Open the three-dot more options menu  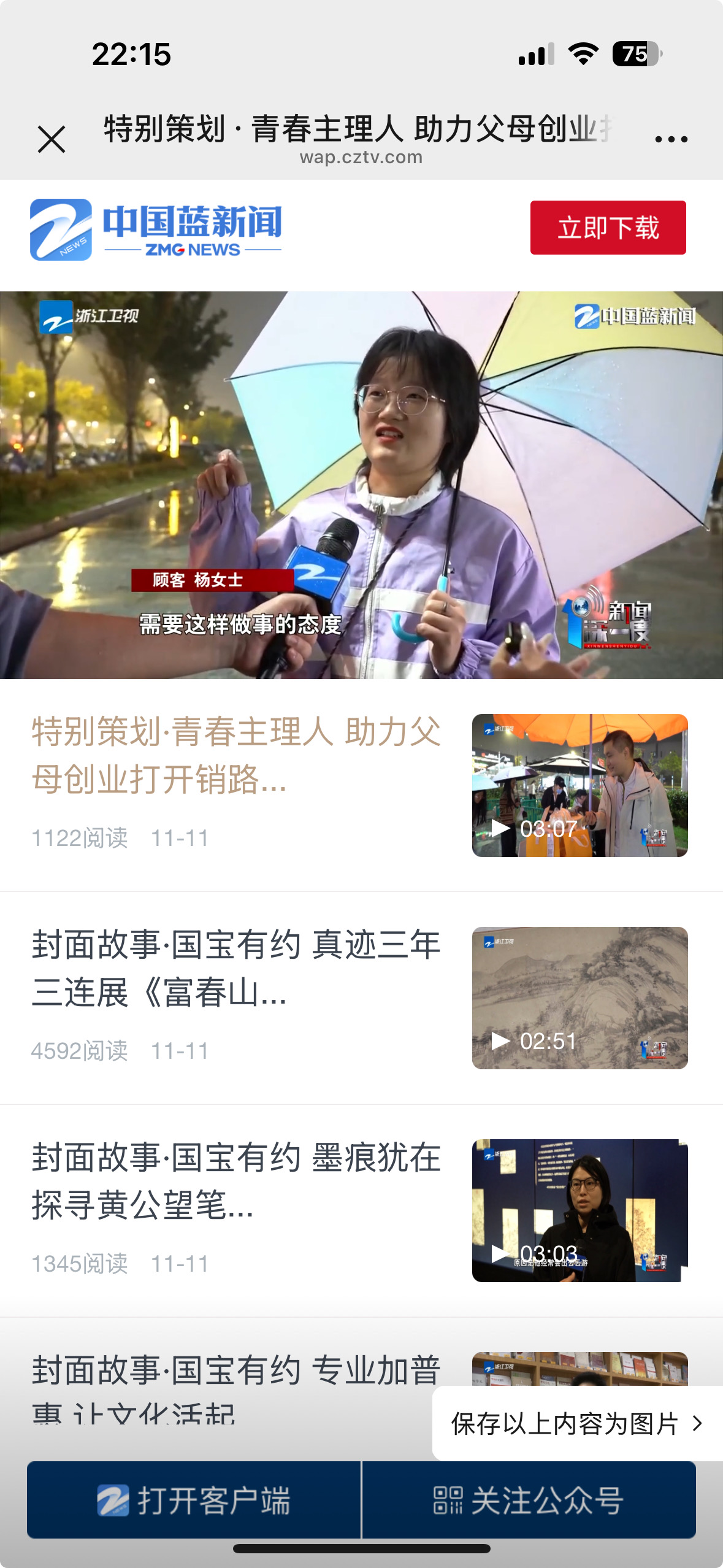coord(671,139)
